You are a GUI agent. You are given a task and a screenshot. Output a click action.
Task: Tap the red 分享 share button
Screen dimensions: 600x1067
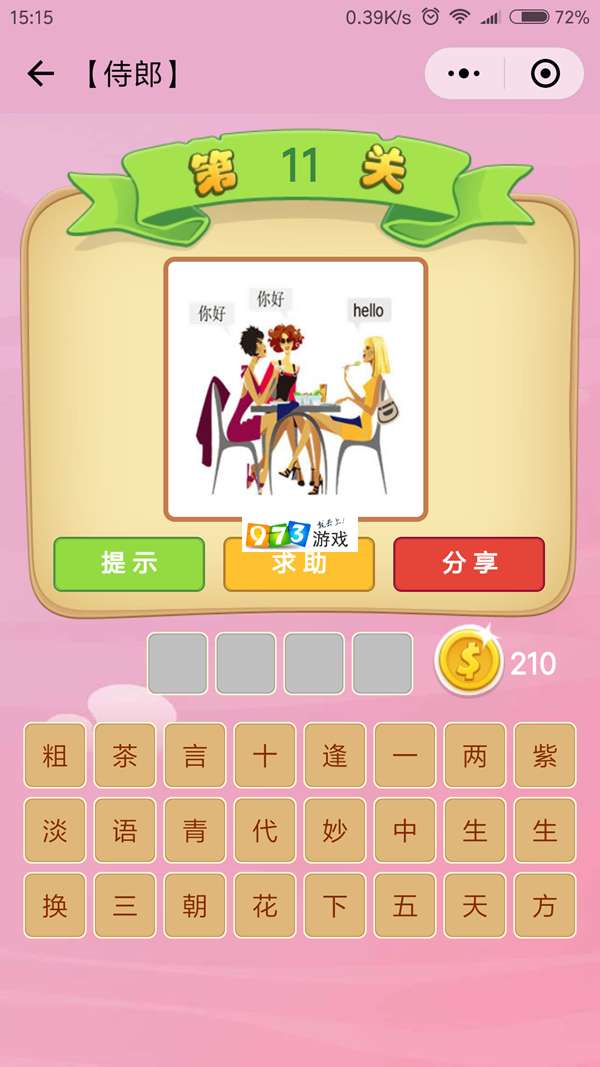pyautogui.click(x=469, y=564)
